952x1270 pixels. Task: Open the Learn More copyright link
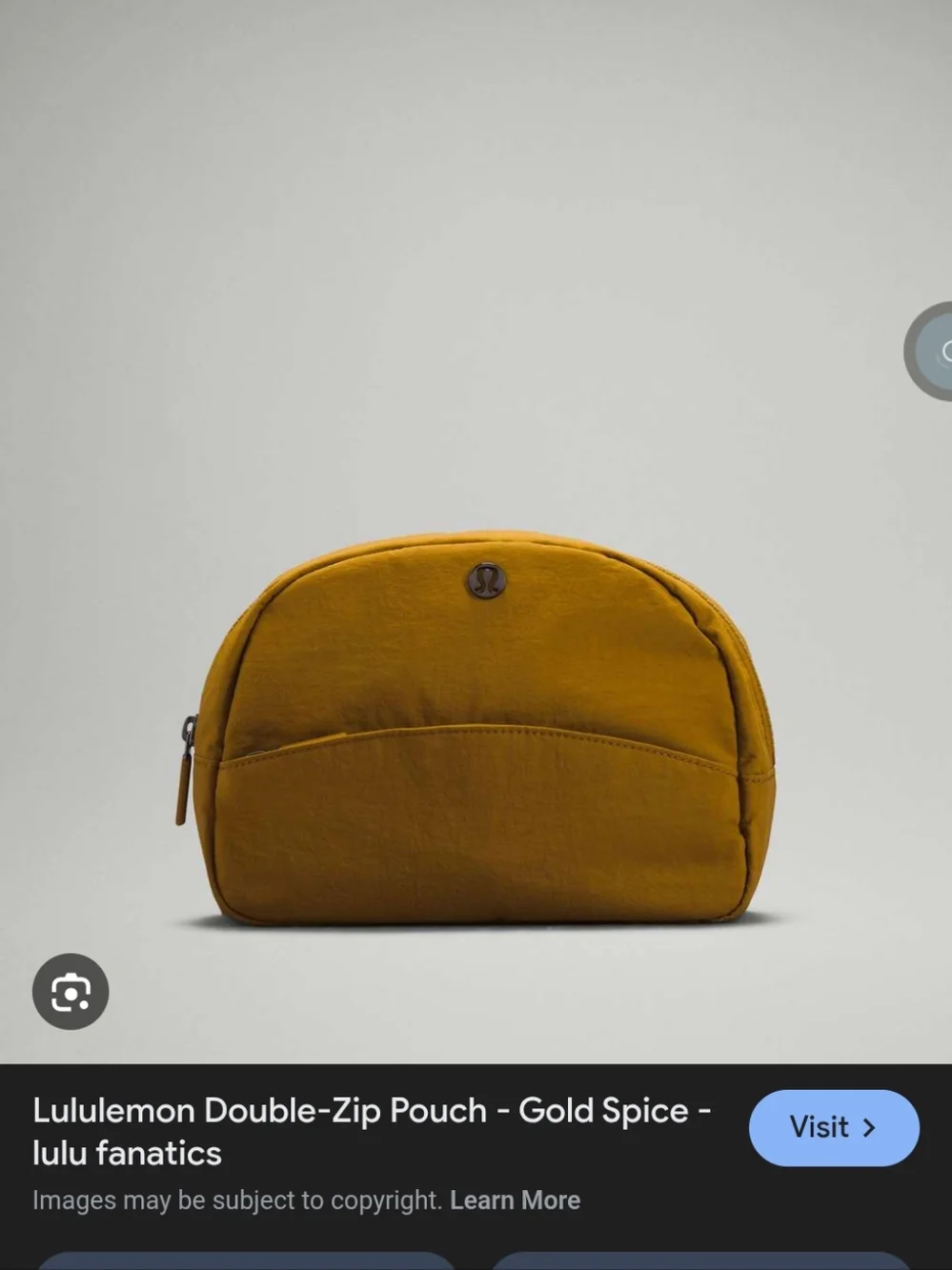click(515, 1200)
